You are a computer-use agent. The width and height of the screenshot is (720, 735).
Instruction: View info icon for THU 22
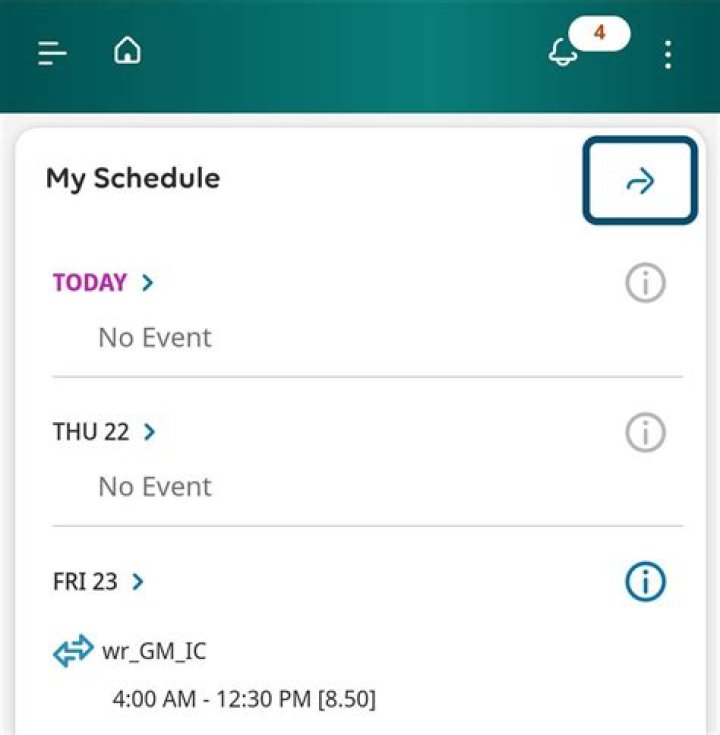(x=644, y=431)
